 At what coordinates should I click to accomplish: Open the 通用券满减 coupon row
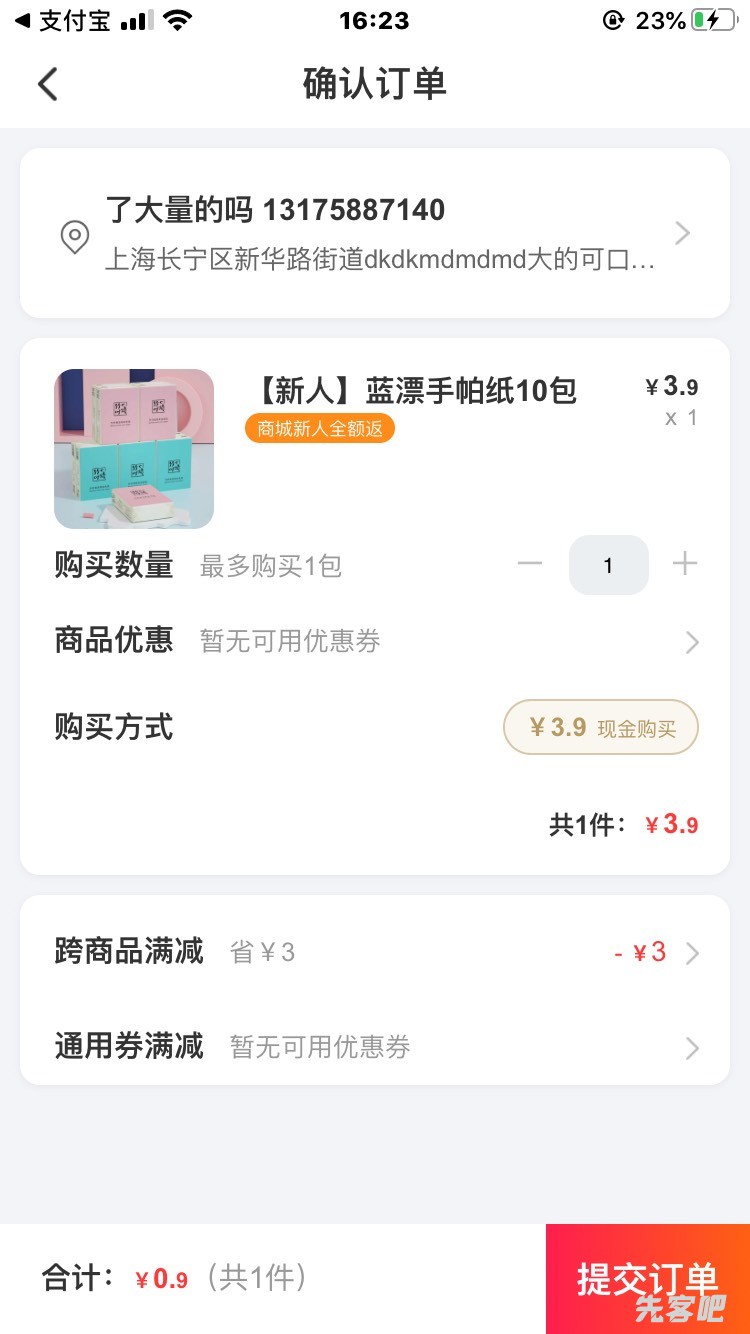pyautogui.click(x=374, y=1047)
